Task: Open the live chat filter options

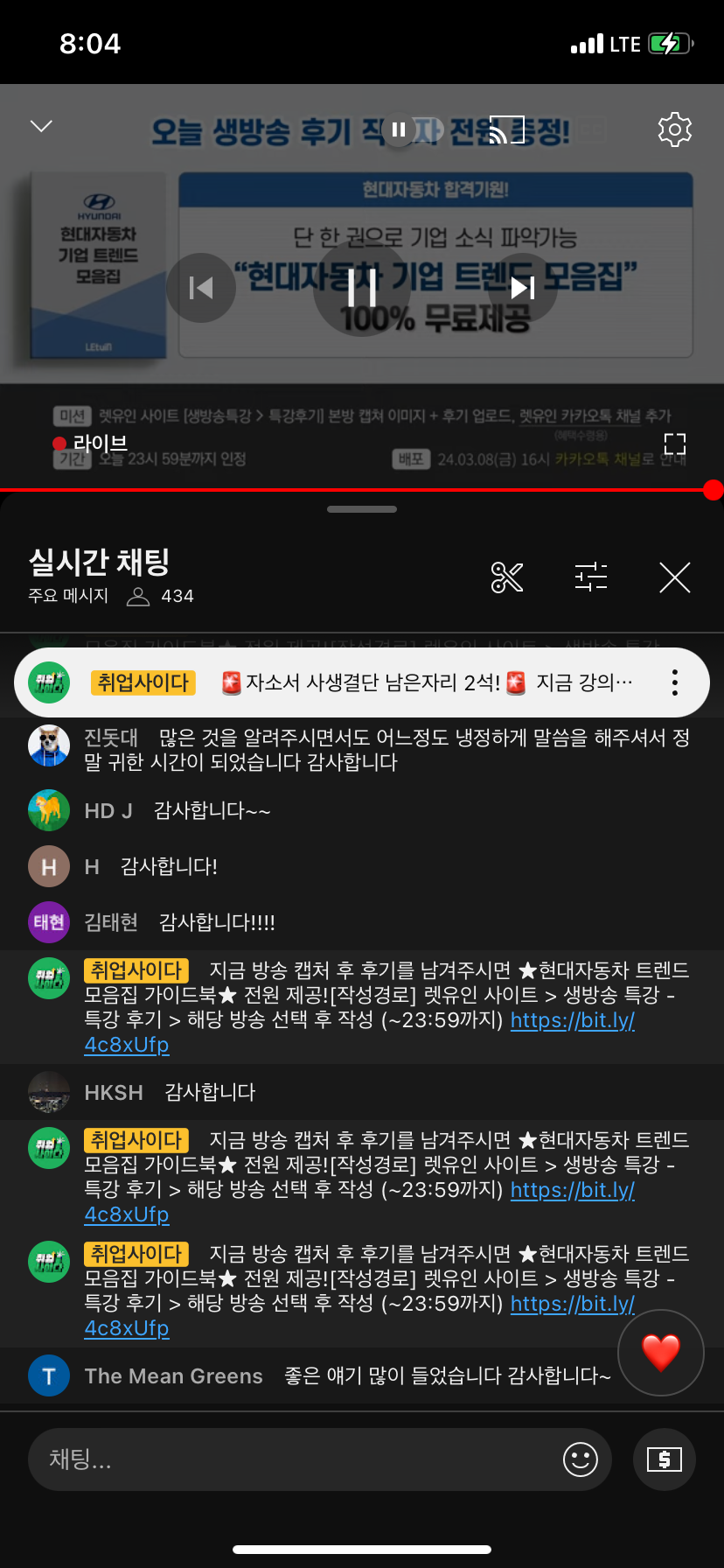Action: point(591,577)
